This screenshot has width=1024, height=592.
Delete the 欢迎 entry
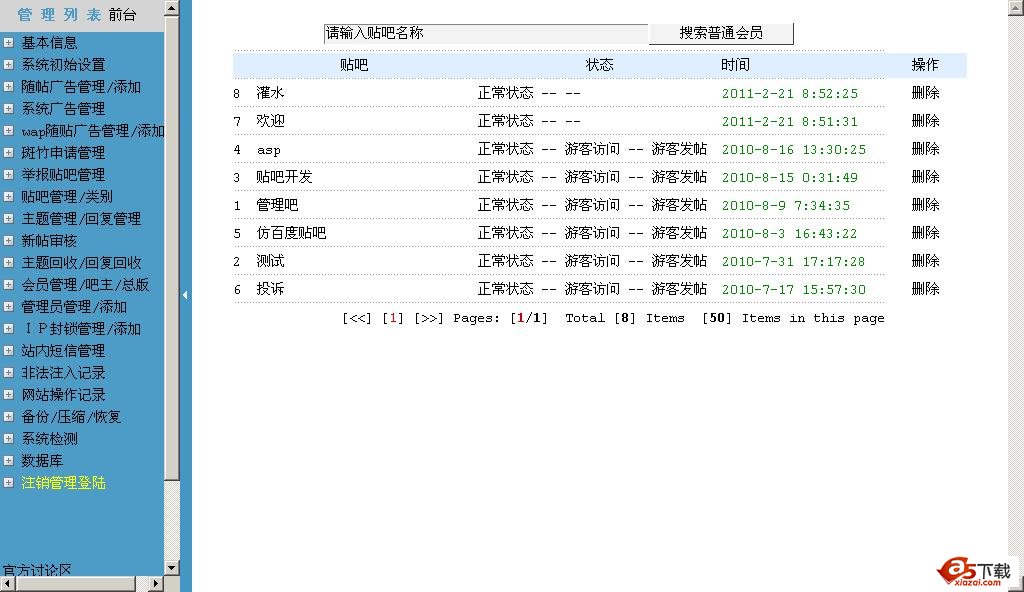click(925, 121)
